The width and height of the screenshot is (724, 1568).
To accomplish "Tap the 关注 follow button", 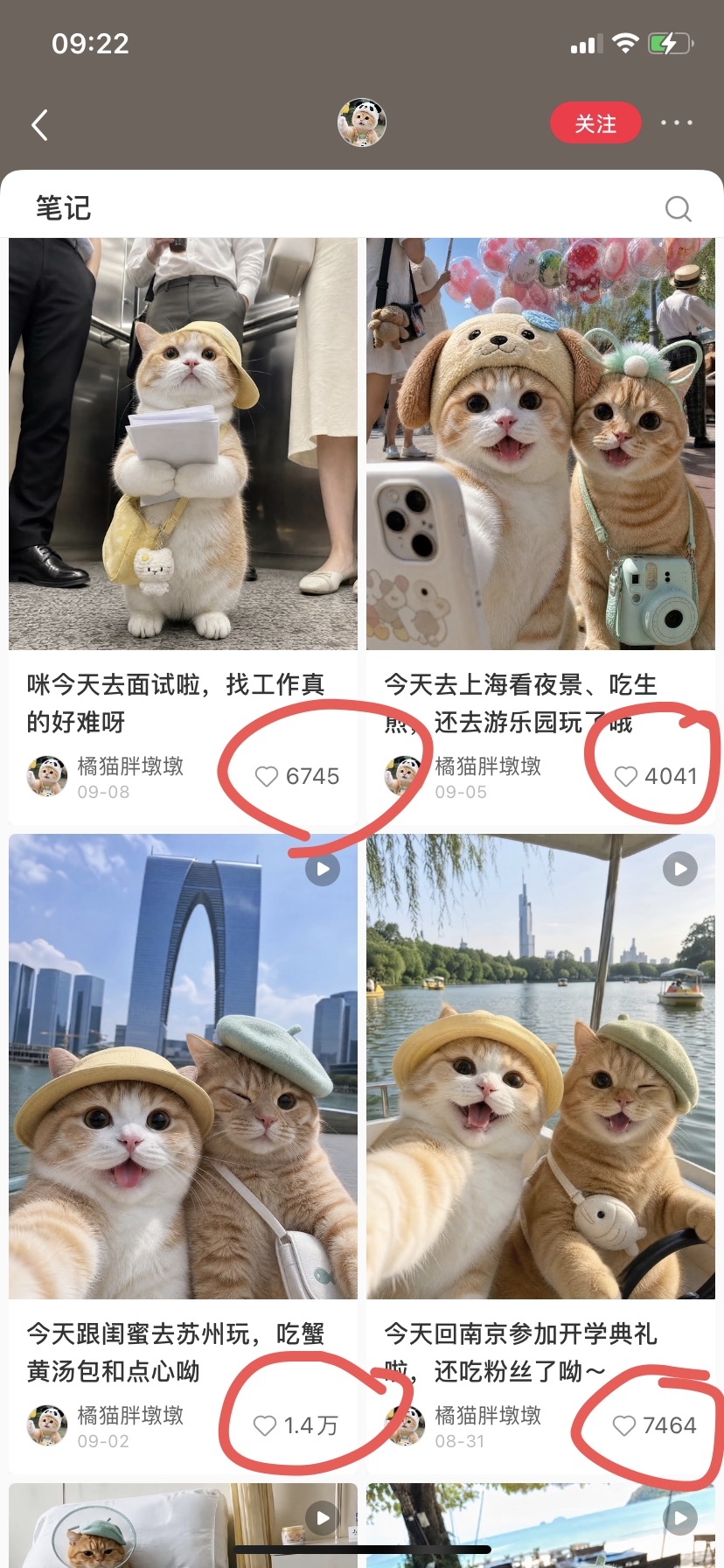I will click(595, 123).
